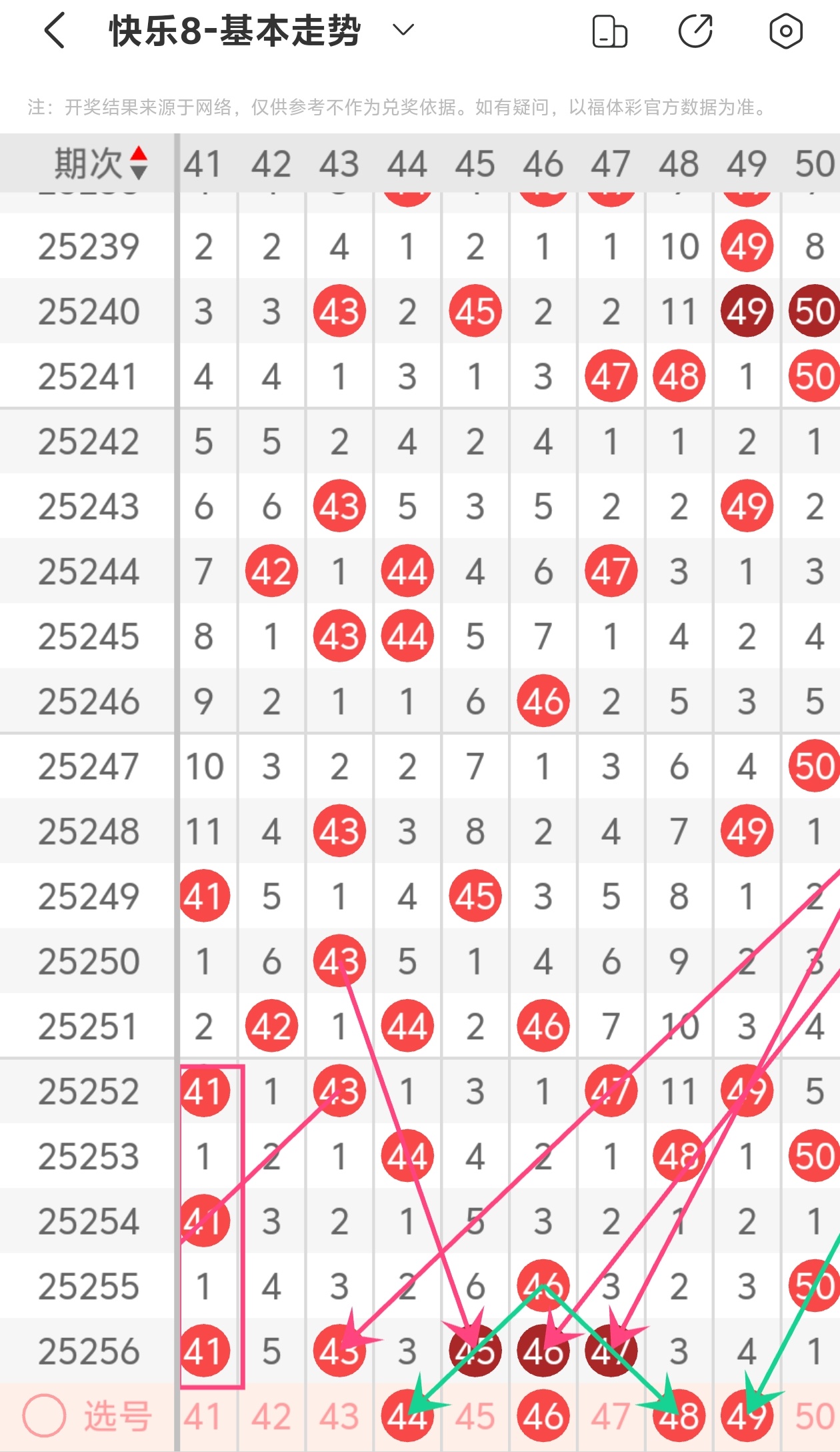The image size is (840, 1452).
Task: Switch screen orientation via the device icon
Action: pyautogui.click(x=609, y=31)
